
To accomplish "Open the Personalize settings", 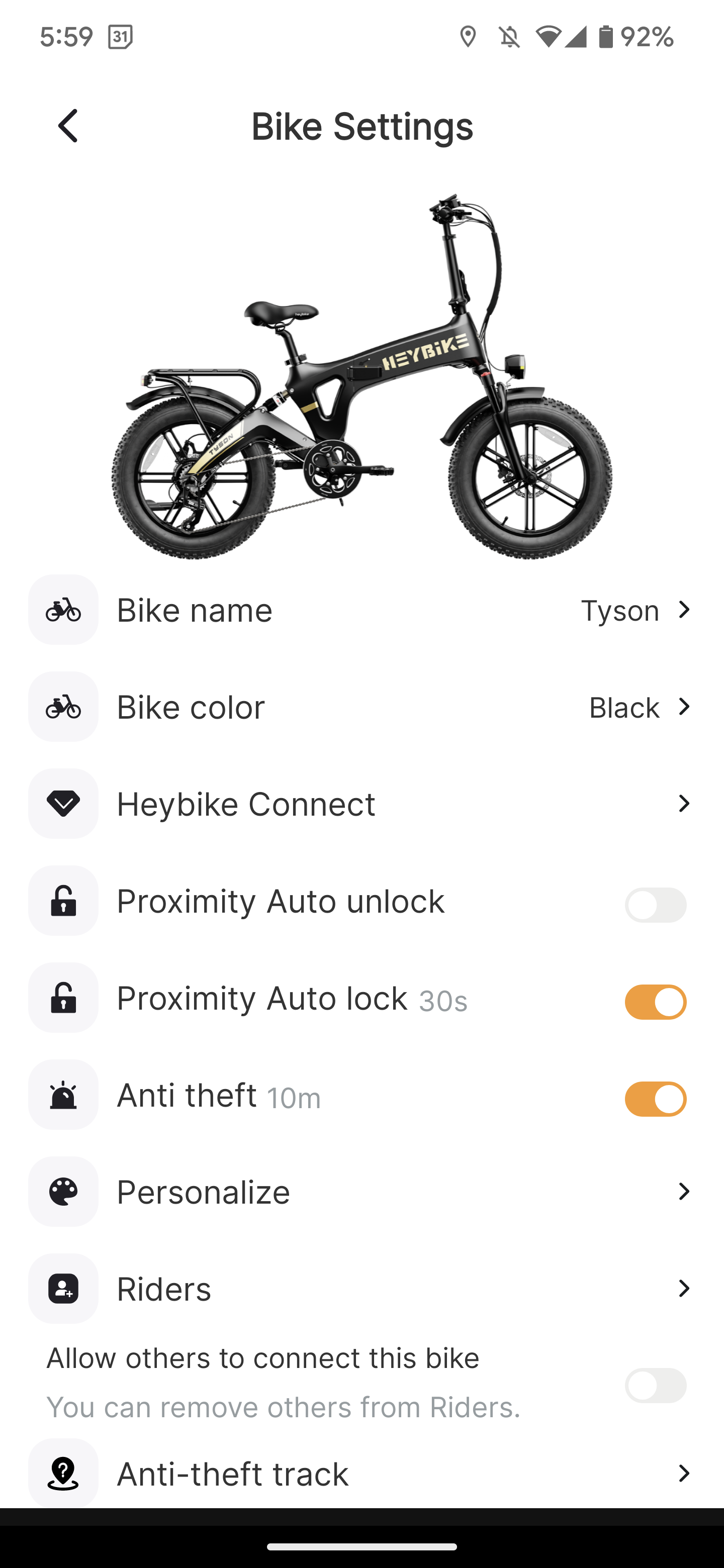I will [x=361, y=1191].
